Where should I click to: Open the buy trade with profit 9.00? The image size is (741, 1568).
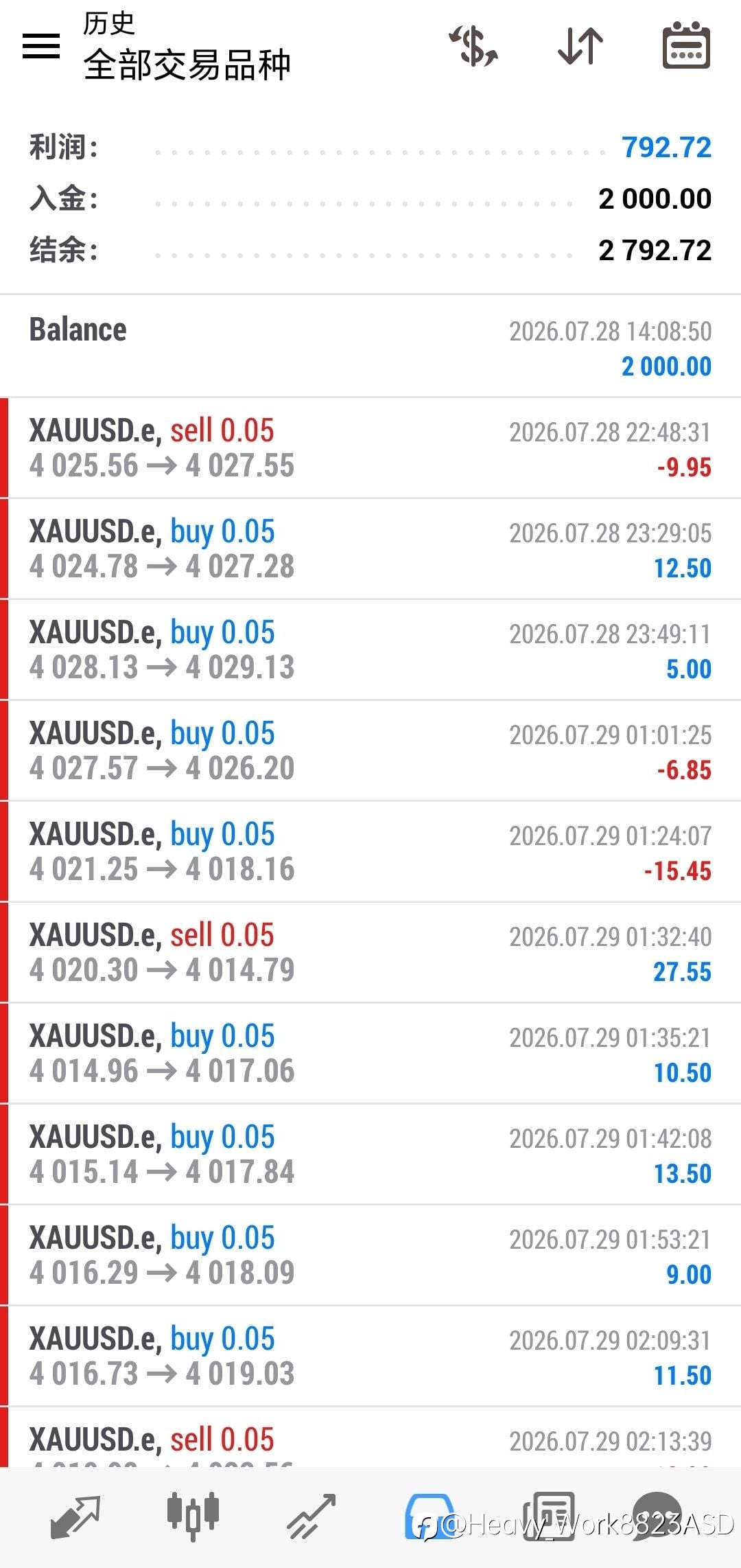click(370, 1255)
